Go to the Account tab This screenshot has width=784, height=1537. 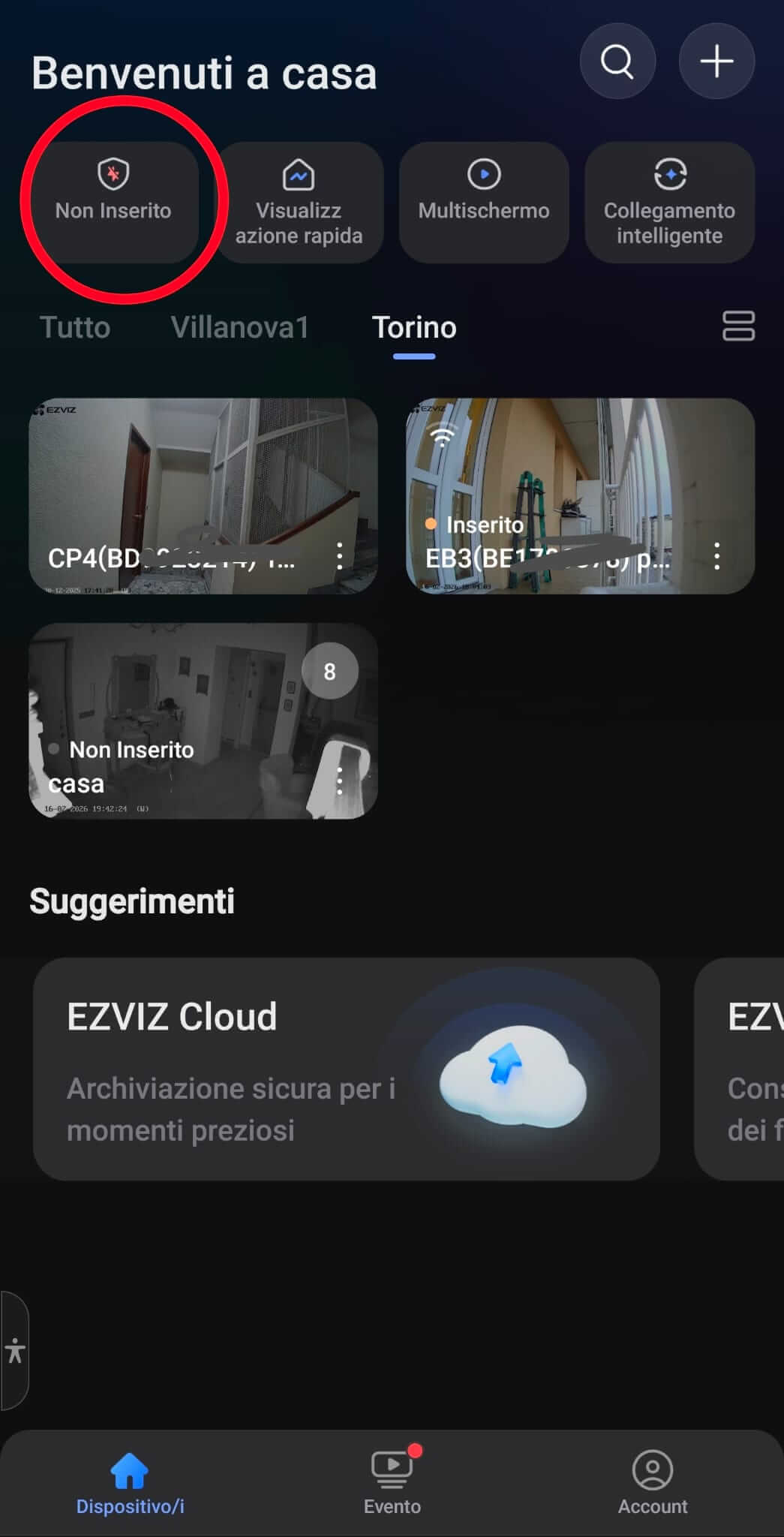(x=652, y=1481)
